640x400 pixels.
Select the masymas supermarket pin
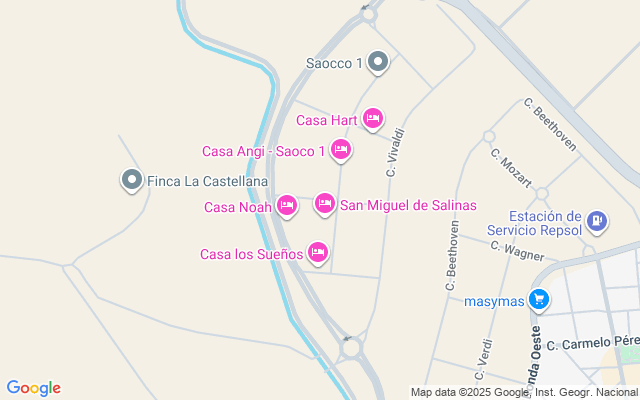(x=539, y=301)
